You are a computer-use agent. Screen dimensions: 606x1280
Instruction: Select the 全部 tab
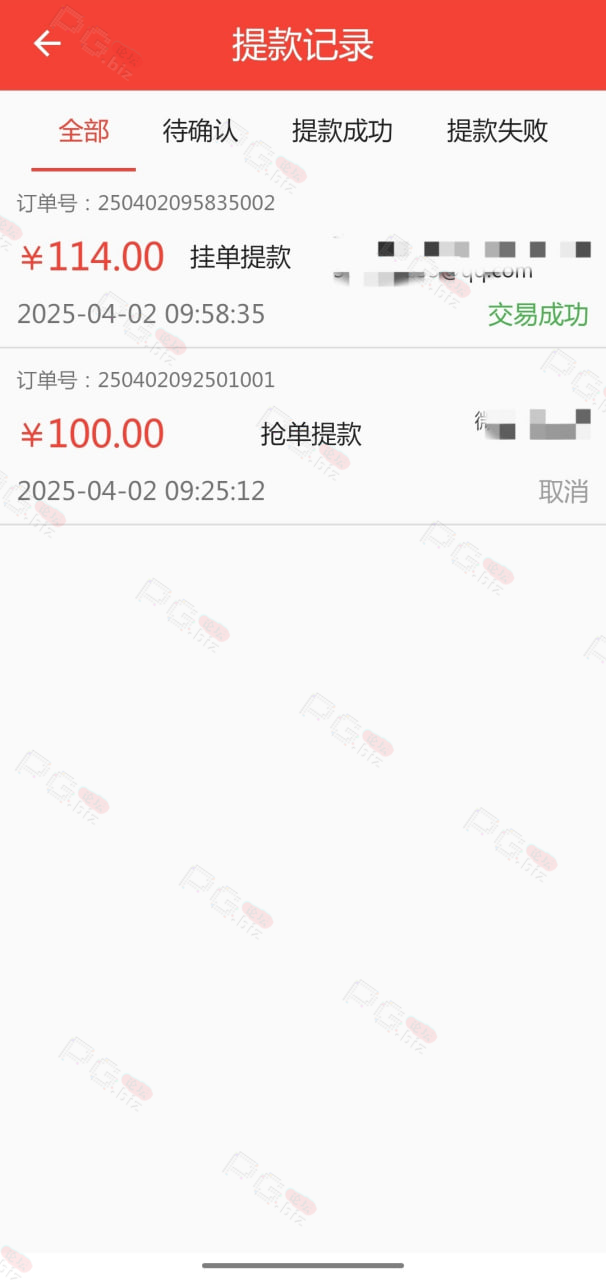click(x=84, y=131)
